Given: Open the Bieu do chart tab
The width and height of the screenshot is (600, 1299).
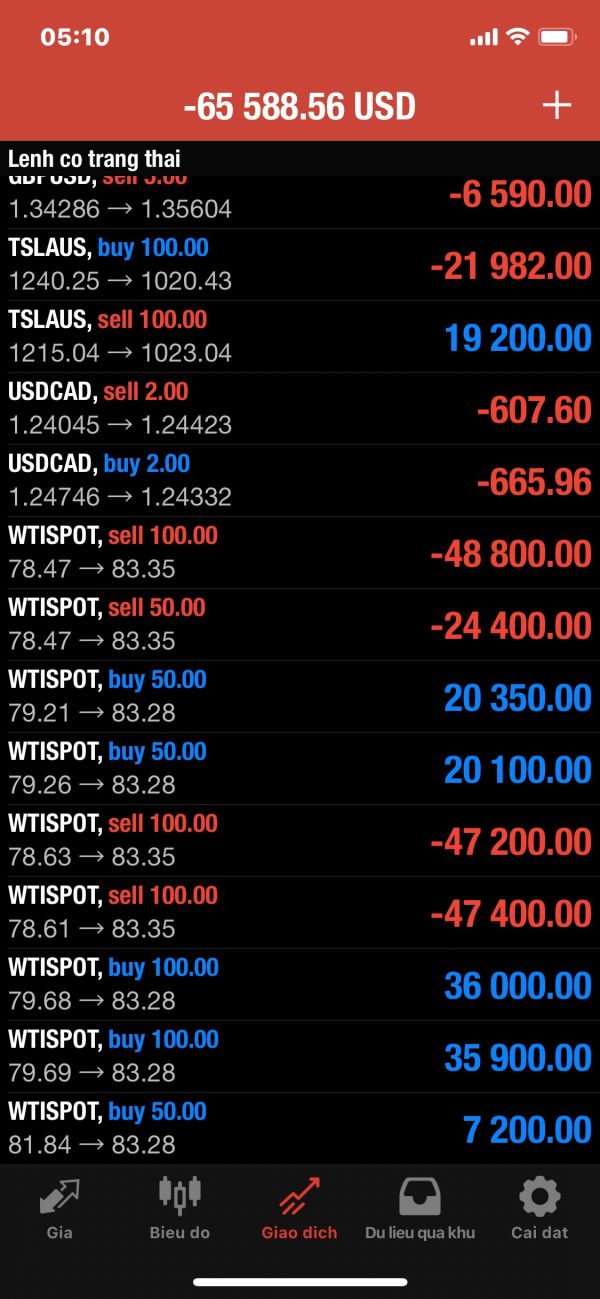Looking at the screenshot, I should point(180,1208).
